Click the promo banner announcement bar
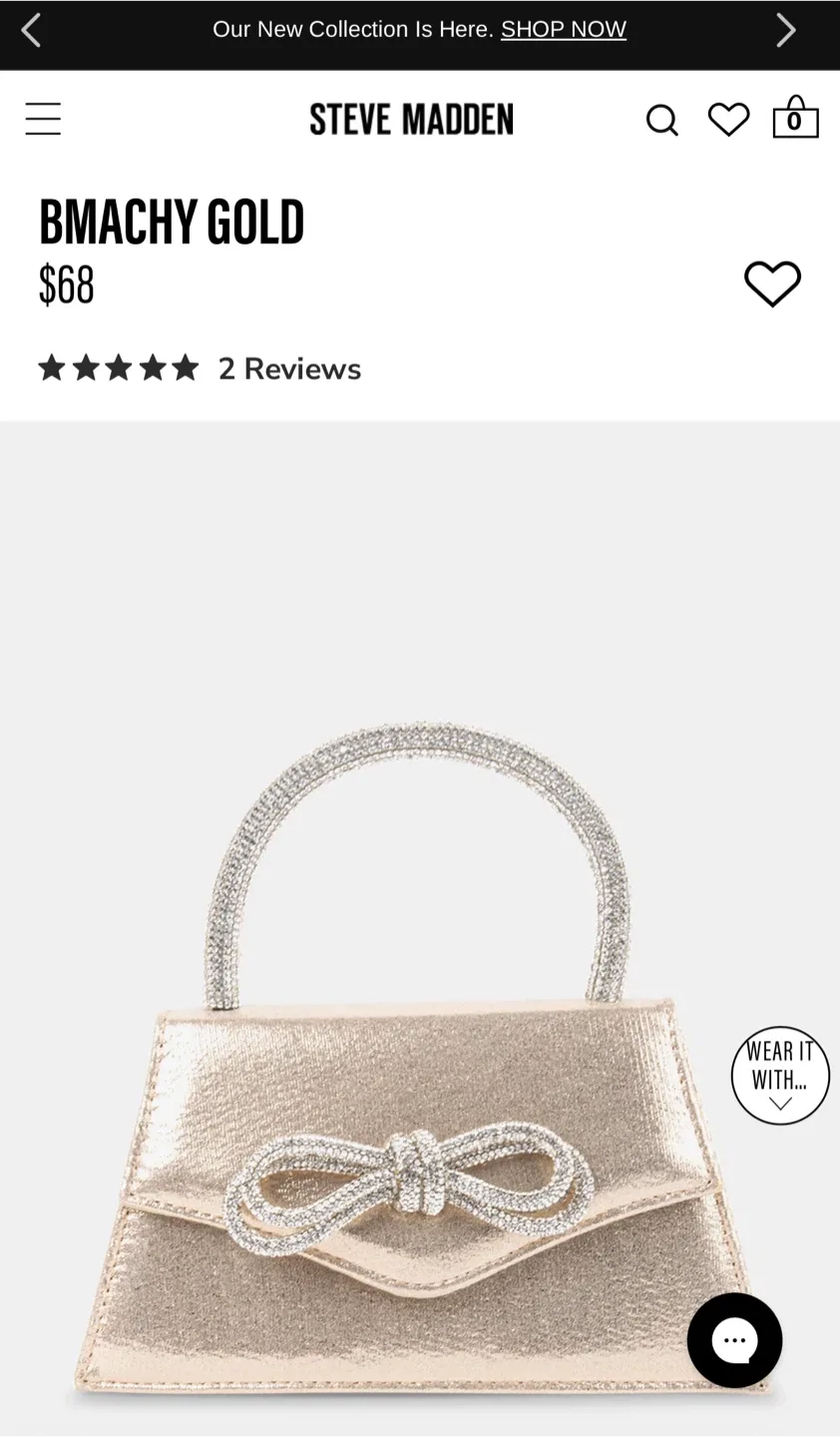The image size is (840, 1437). point(420,30)
